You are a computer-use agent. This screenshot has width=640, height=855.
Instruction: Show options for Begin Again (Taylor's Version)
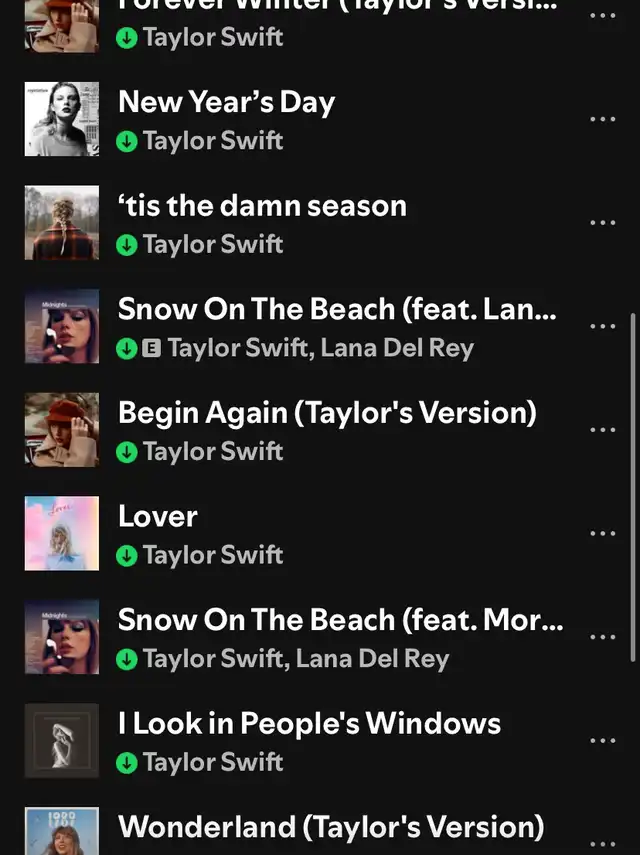(x=603, y=430)
